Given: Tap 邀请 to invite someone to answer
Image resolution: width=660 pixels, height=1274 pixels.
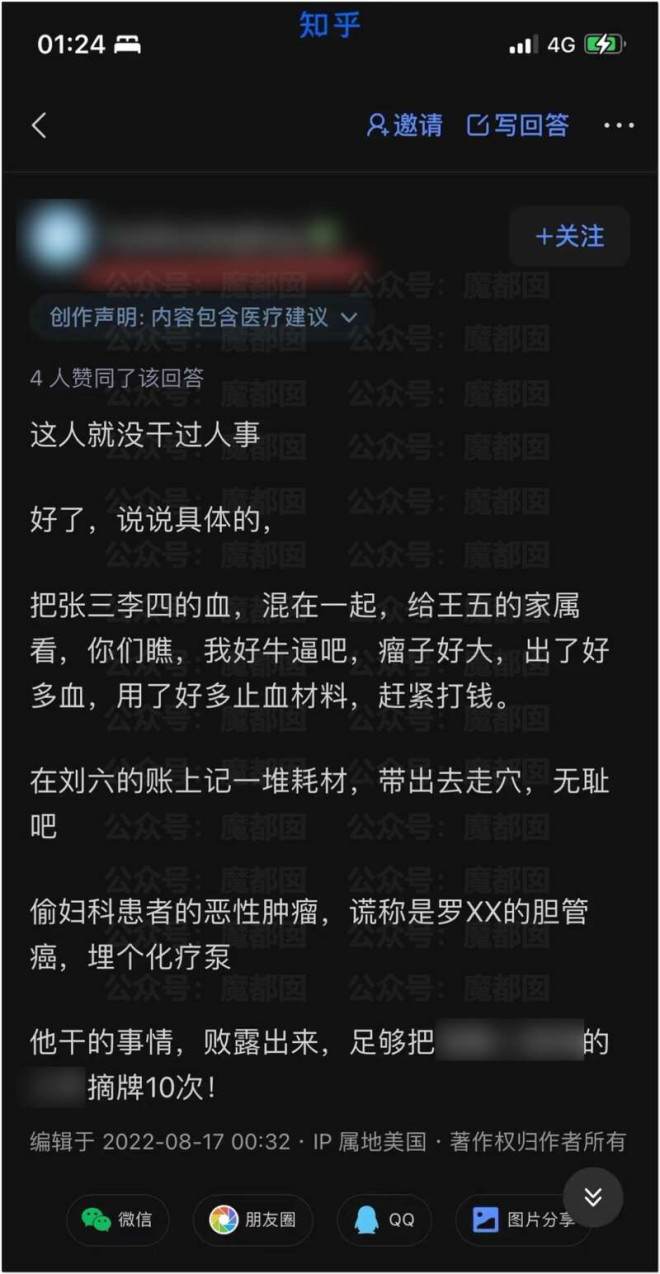Looking at the screenshot, I should click(x=404, y=126).
